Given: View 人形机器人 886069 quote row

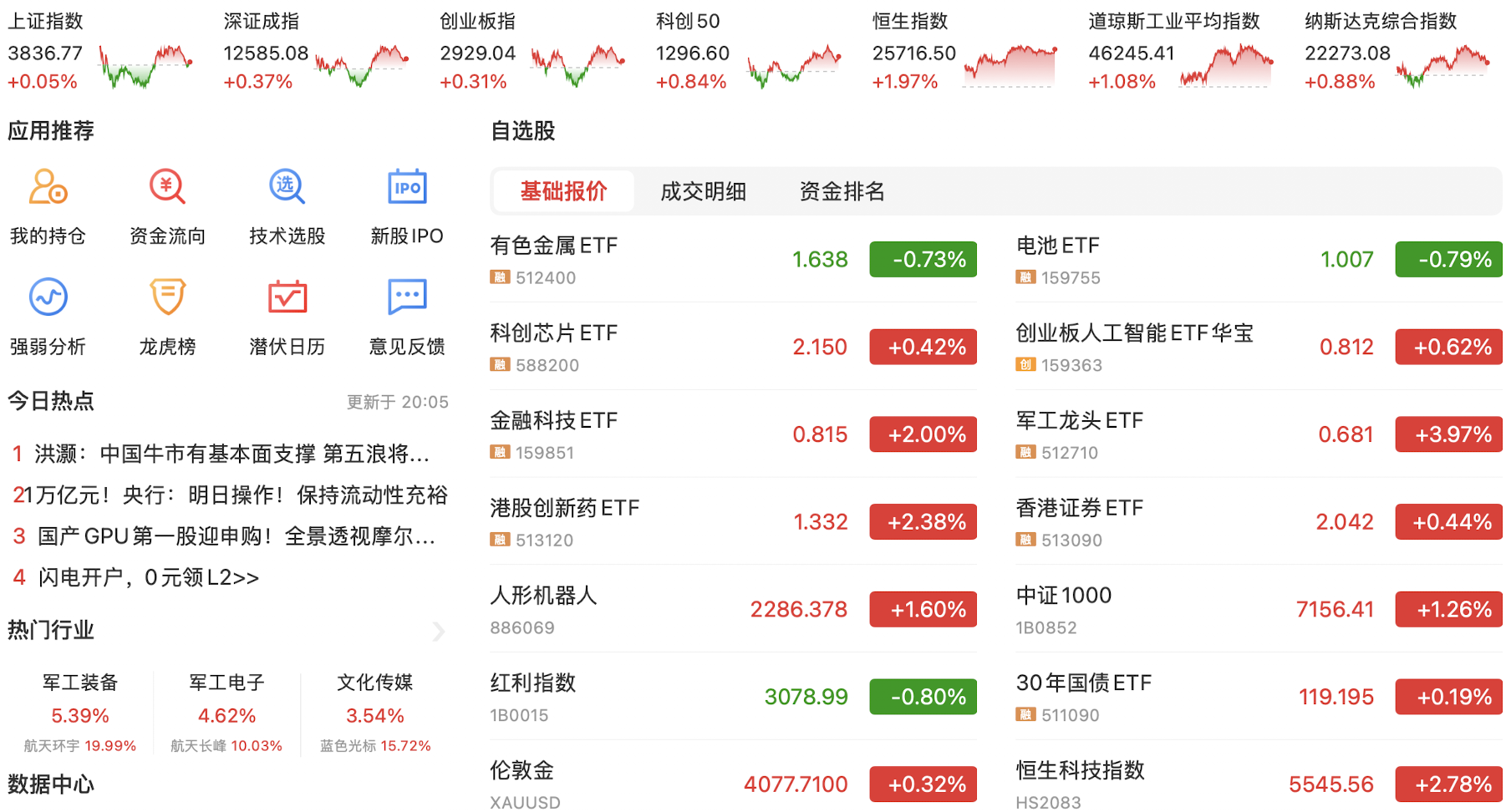Looking at the screenshot, I should [x=732, y=609].
